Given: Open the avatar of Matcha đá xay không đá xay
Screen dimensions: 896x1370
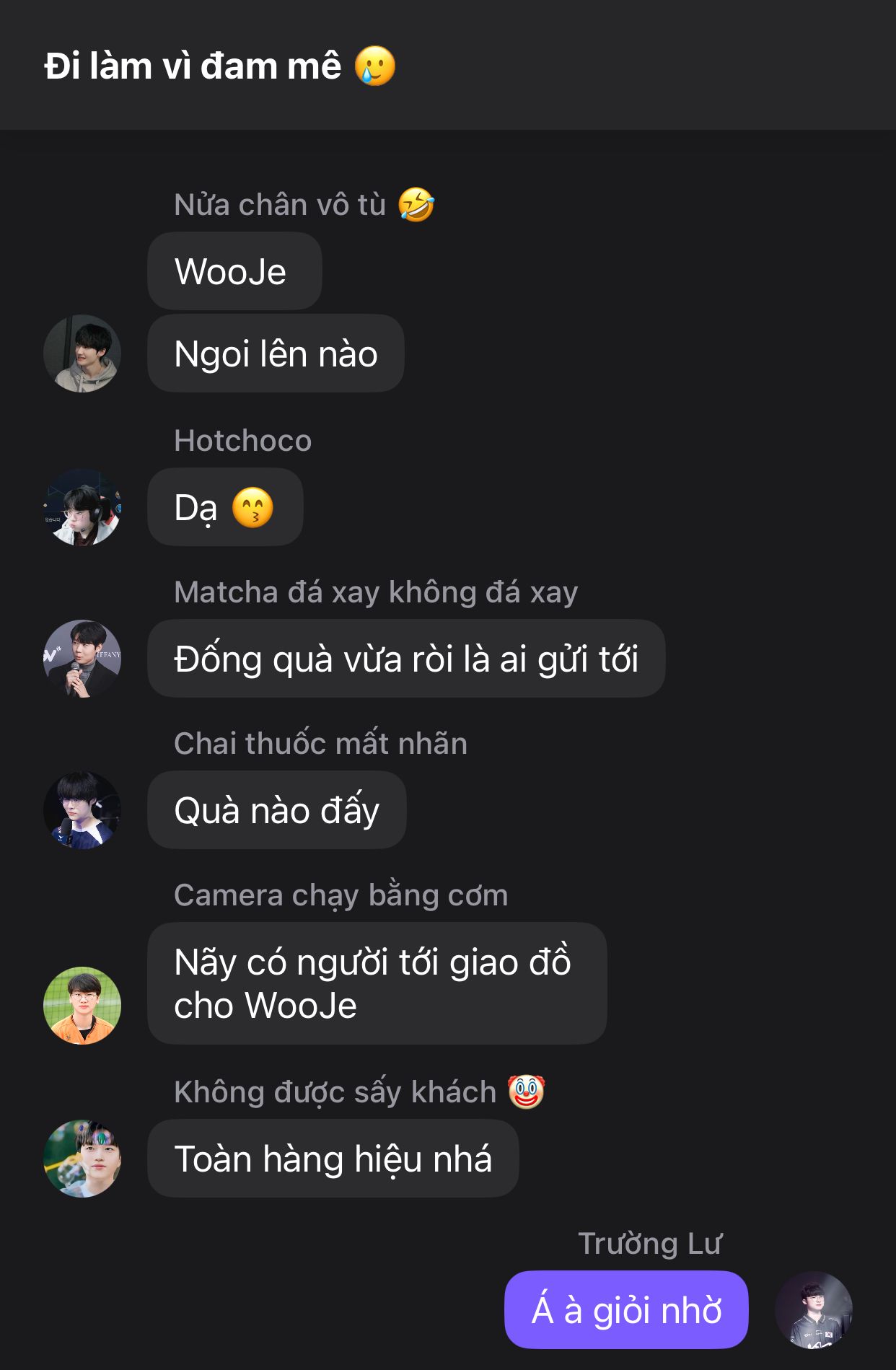Looking at the screenshot, I should [x=82, y=659].
